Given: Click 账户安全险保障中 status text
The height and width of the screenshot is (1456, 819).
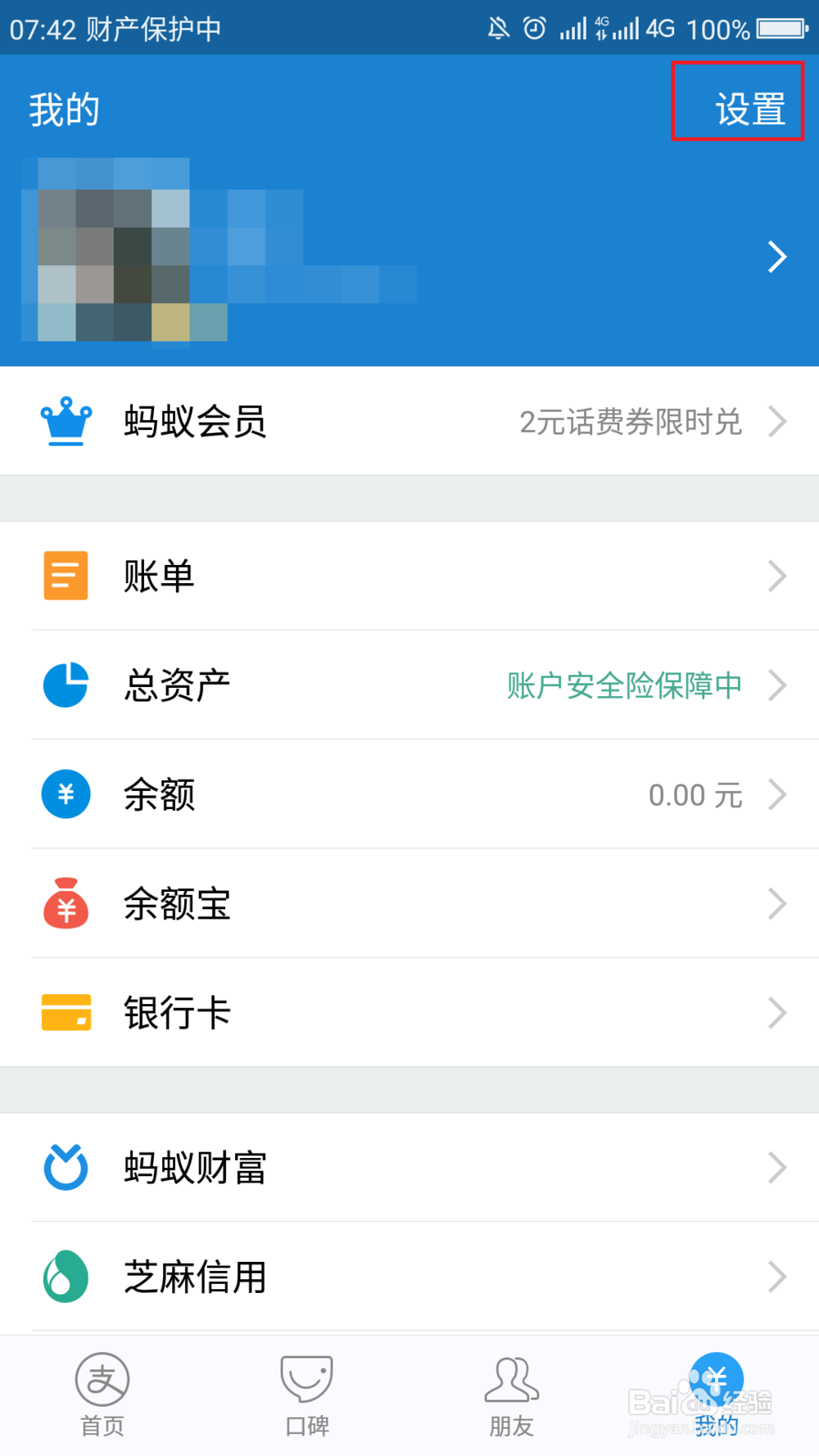Looking at the screenshot, I should pyautogui.click(x=624, y=685).
